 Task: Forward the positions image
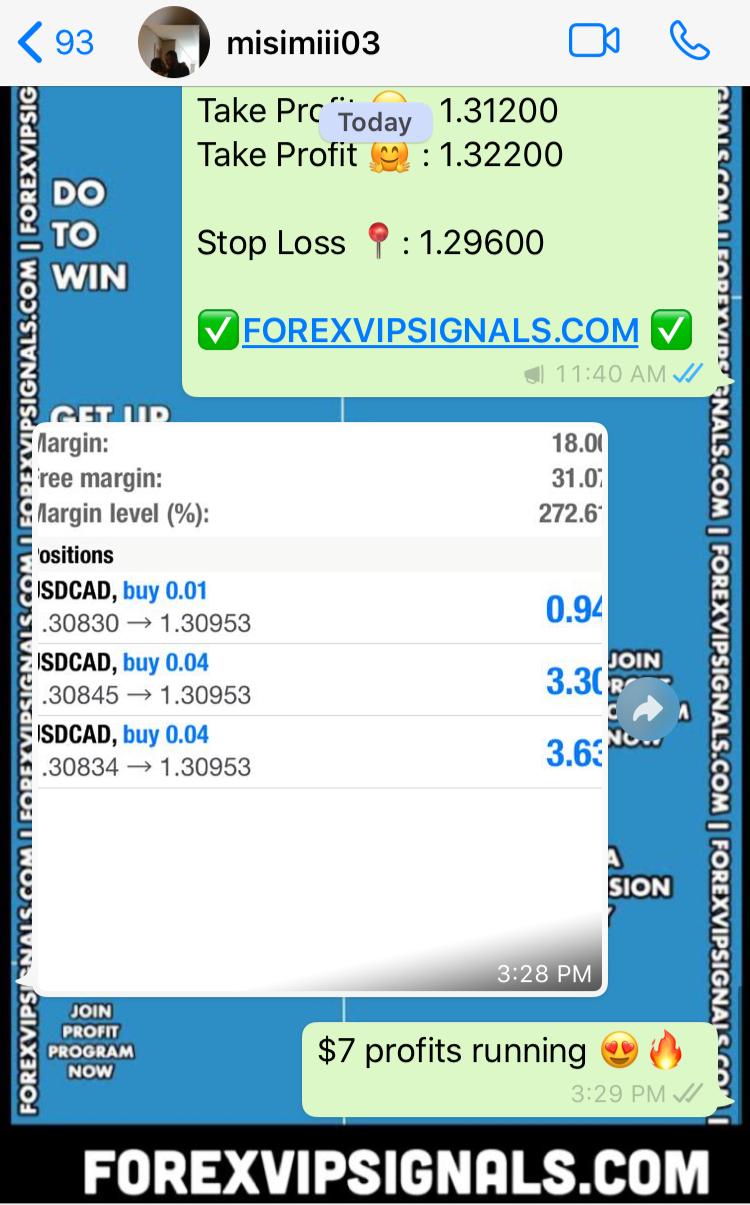tap(647, 711)
